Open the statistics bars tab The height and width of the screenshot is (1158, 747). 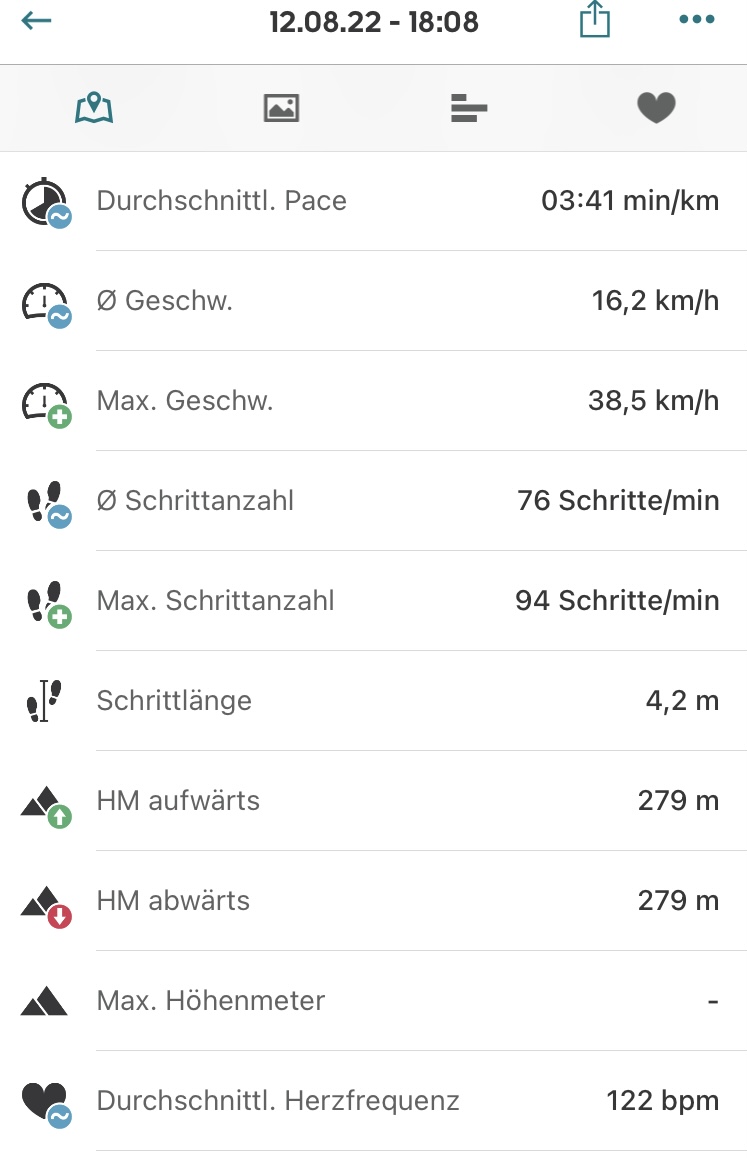click(x=468, y=107)
